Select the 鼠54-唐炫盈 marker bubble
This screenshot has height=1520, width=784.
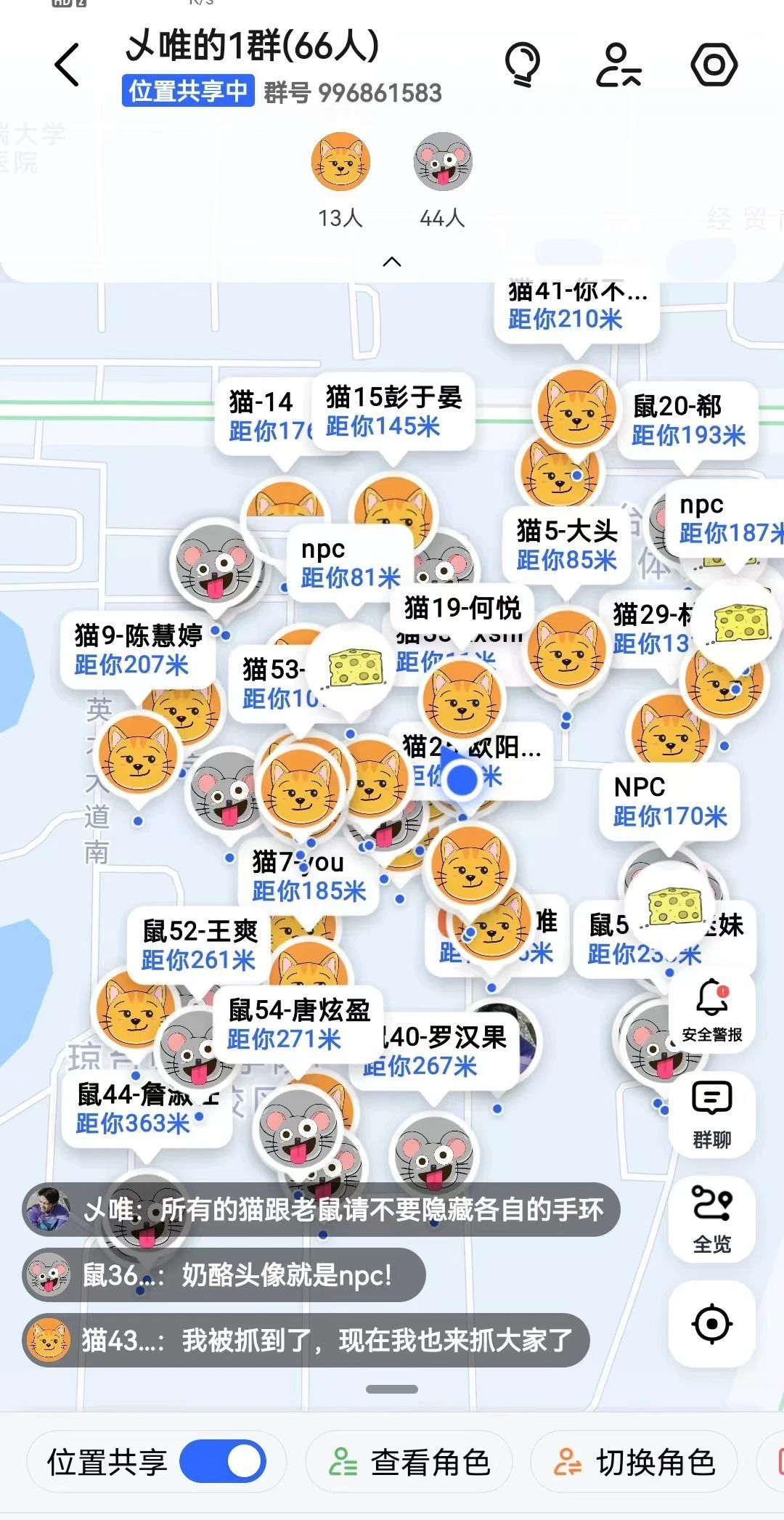pyautogui.click(x=298, y=1024)
